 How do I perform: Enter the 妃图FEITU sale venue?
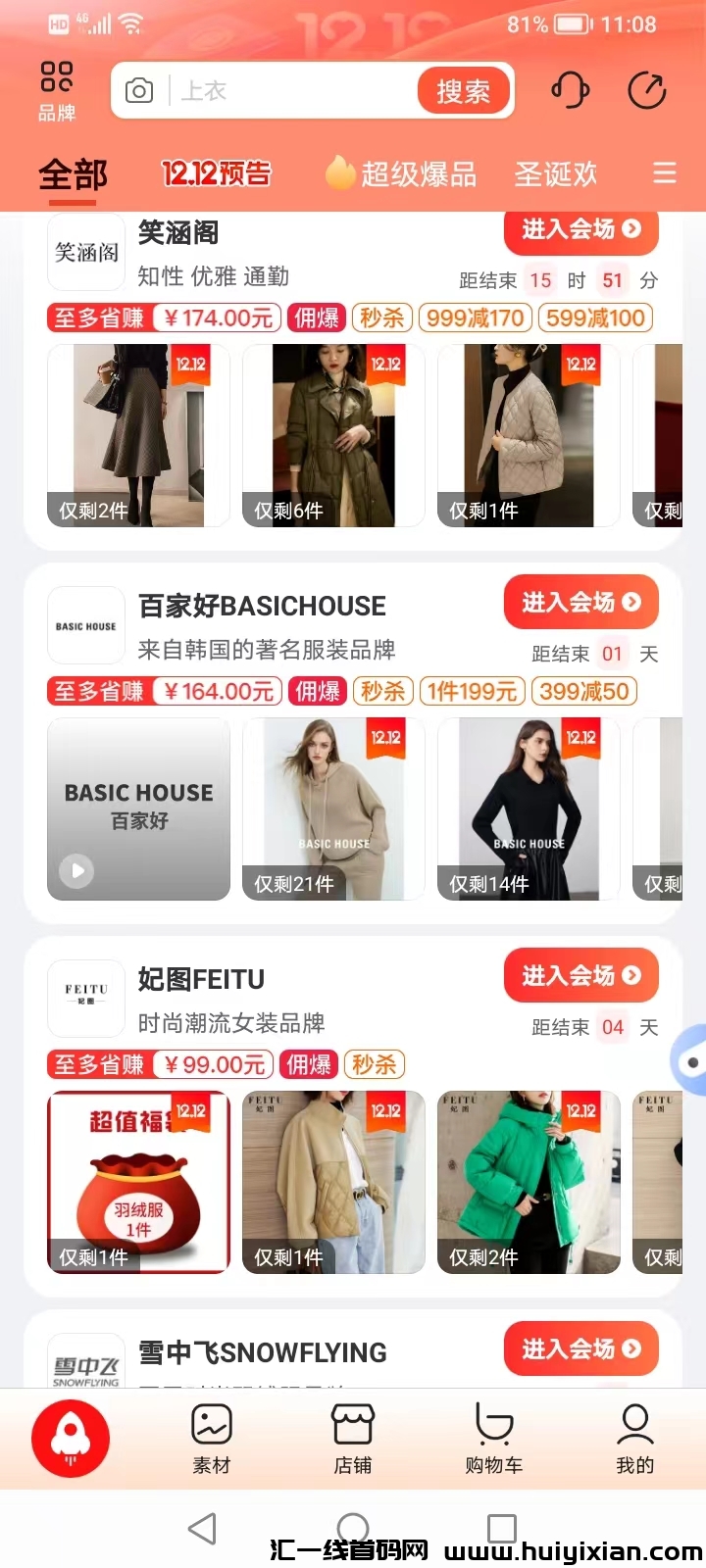coord(580,975)
